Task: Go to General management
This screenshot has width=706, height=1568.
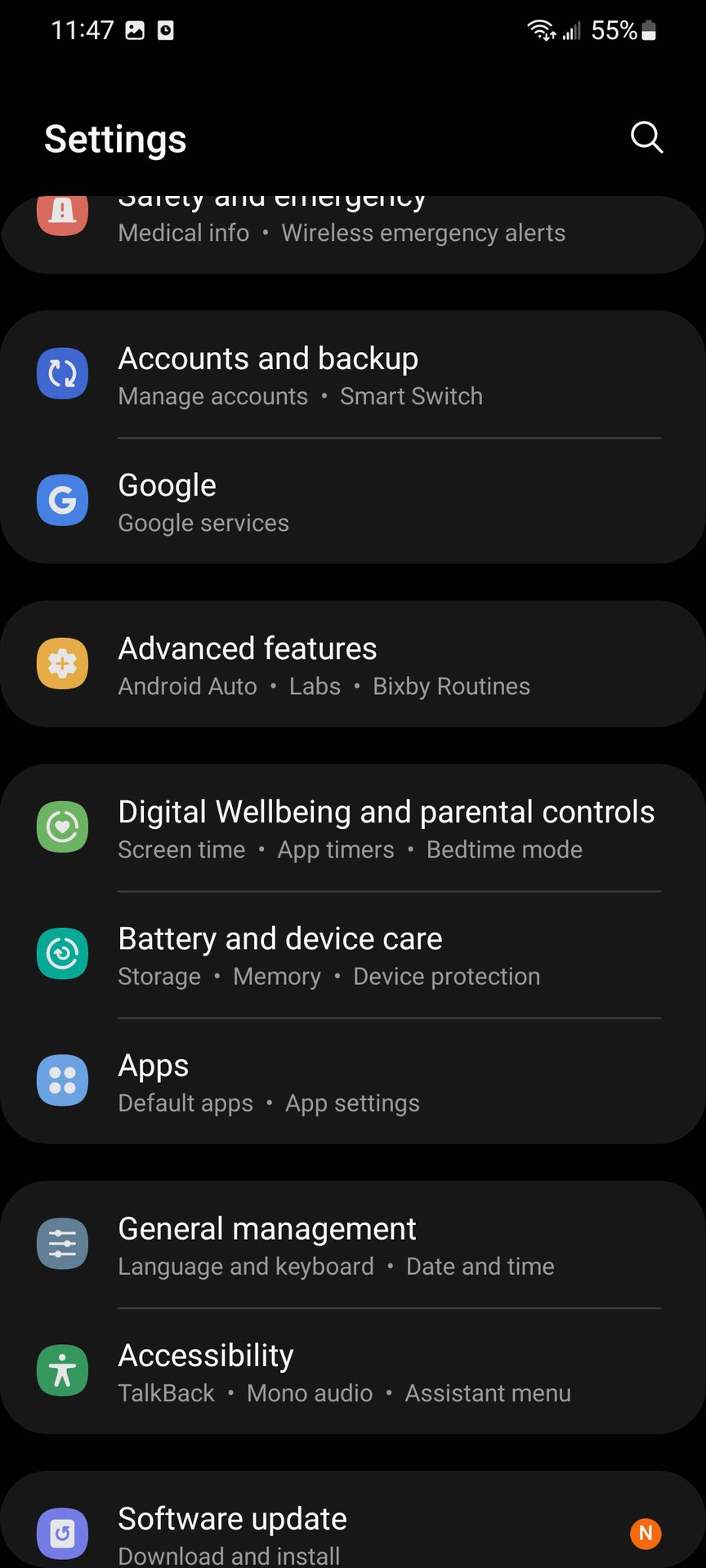Action: (x=351, y=1245)
